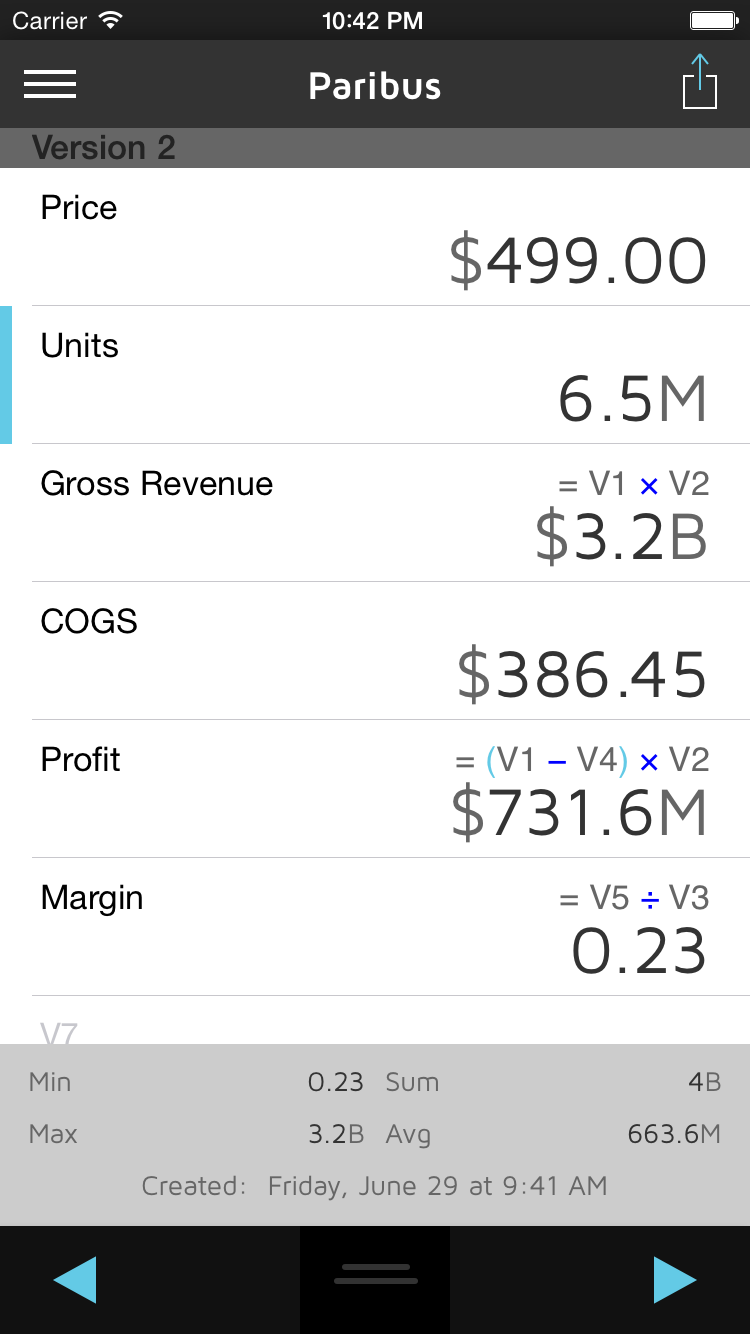Tap the bottom drawer handle

(375, 1274)
